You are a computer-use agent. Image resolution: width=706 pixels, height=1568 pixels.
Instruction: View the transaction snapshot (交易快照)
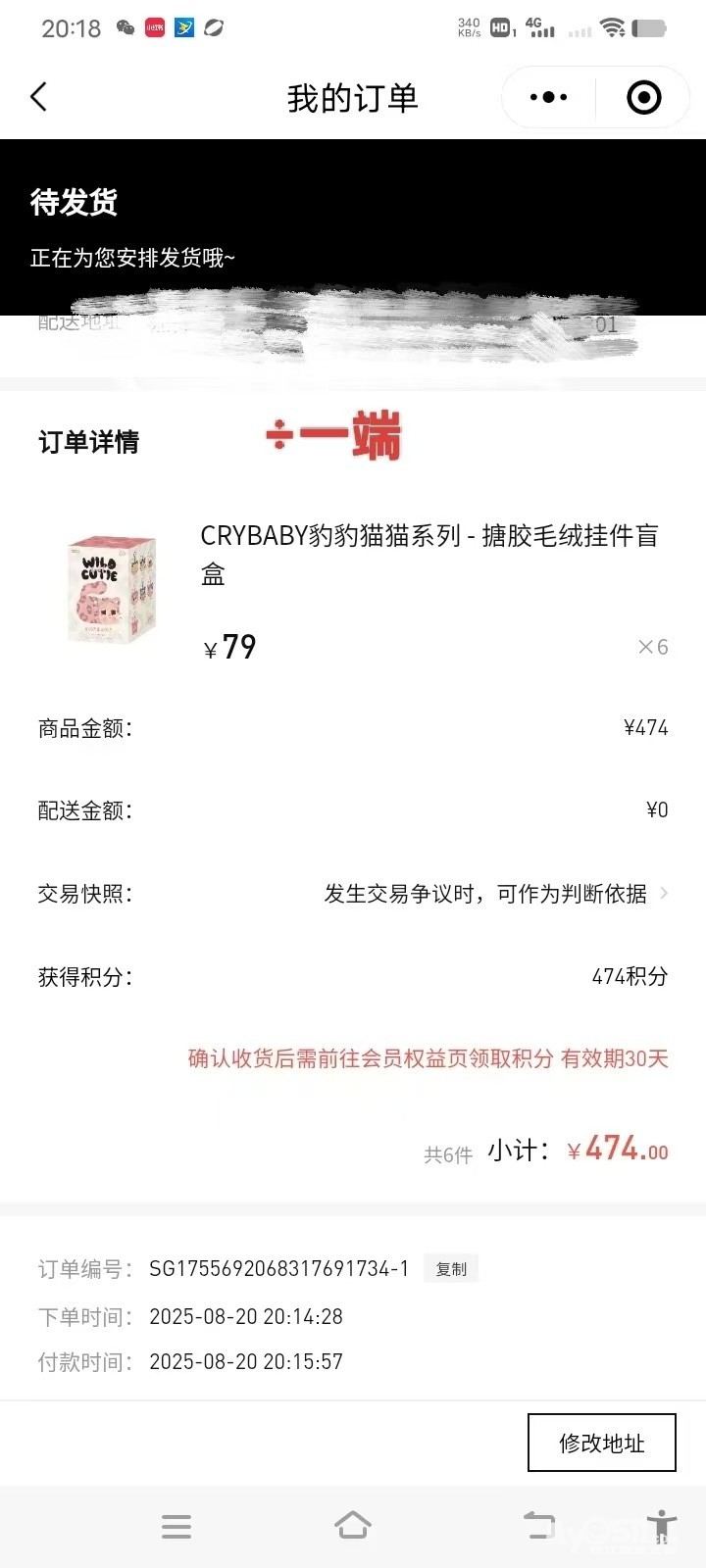[353, 894]
